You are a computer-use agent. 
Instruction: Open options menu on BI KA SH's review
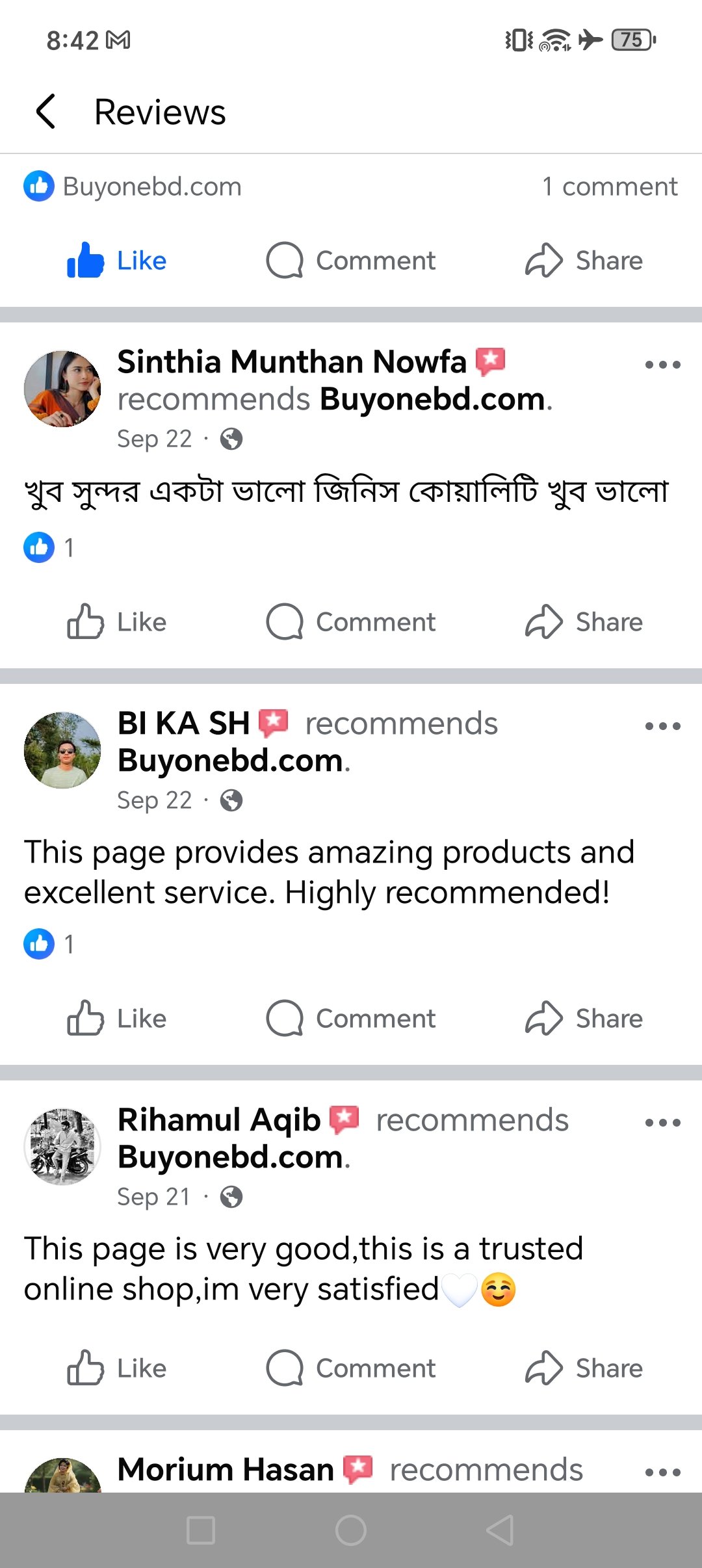(x=662, y=726)
